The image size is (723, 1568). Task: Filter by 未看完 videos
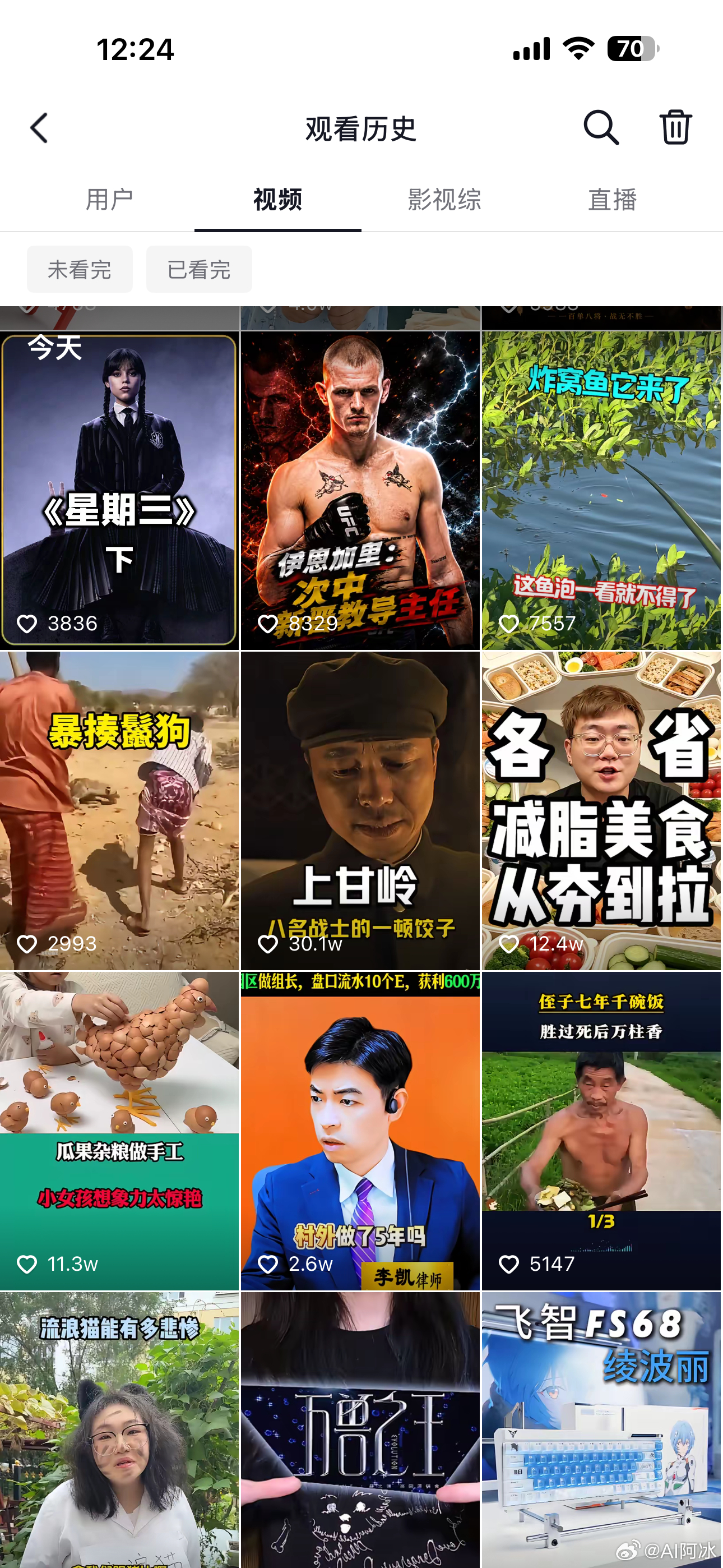click(80, 269)
